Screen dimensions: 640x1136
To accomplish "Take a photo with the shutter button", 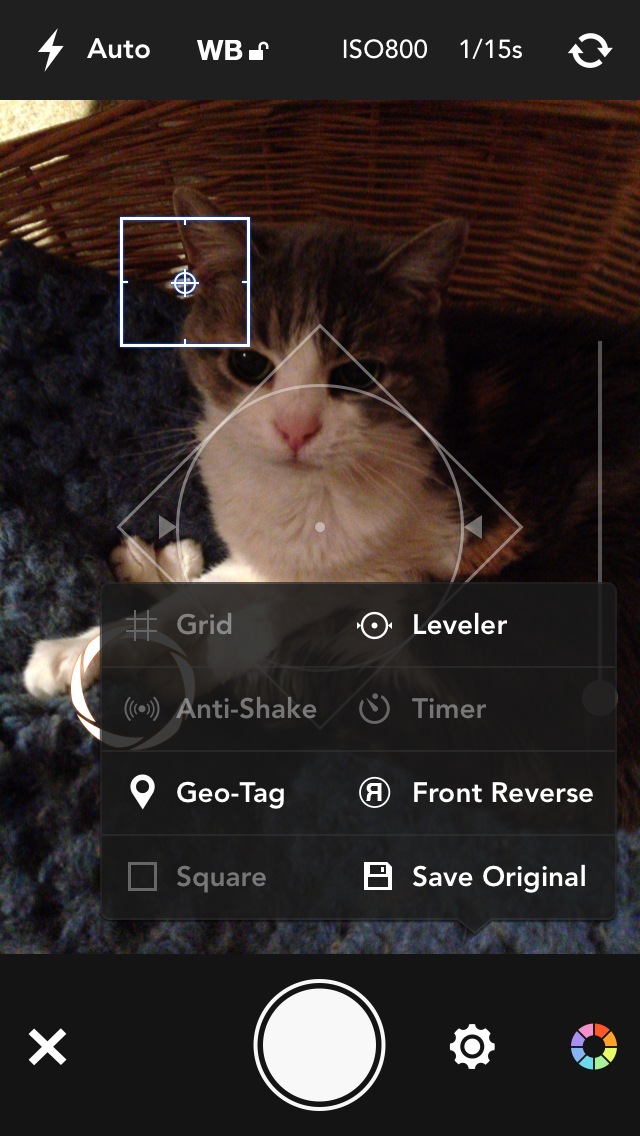I will 320,1045.
